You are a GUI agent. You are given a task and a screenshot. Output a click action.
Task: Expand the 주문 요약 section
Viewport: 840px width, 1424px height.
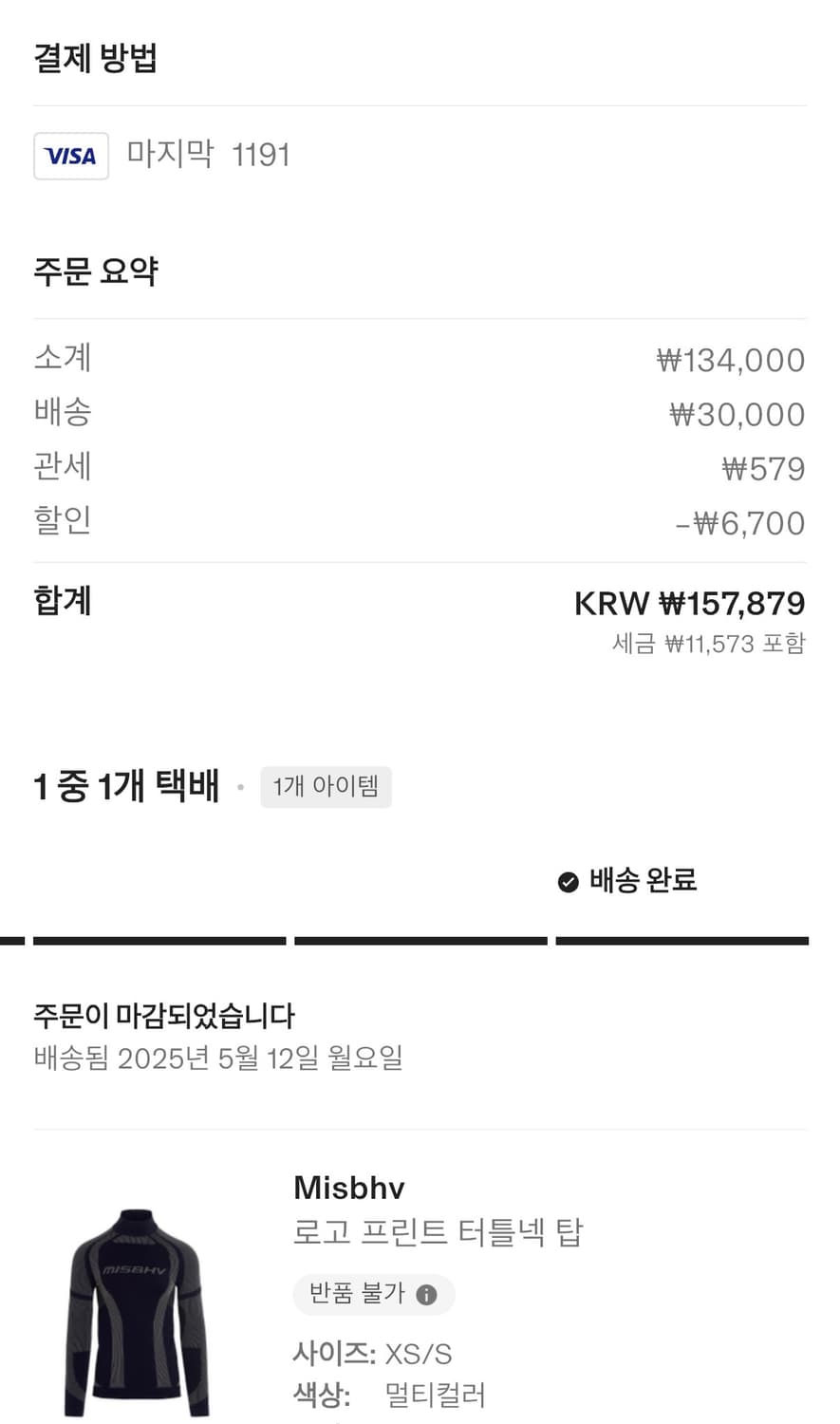pyautogui.click(x=96, y=271)
